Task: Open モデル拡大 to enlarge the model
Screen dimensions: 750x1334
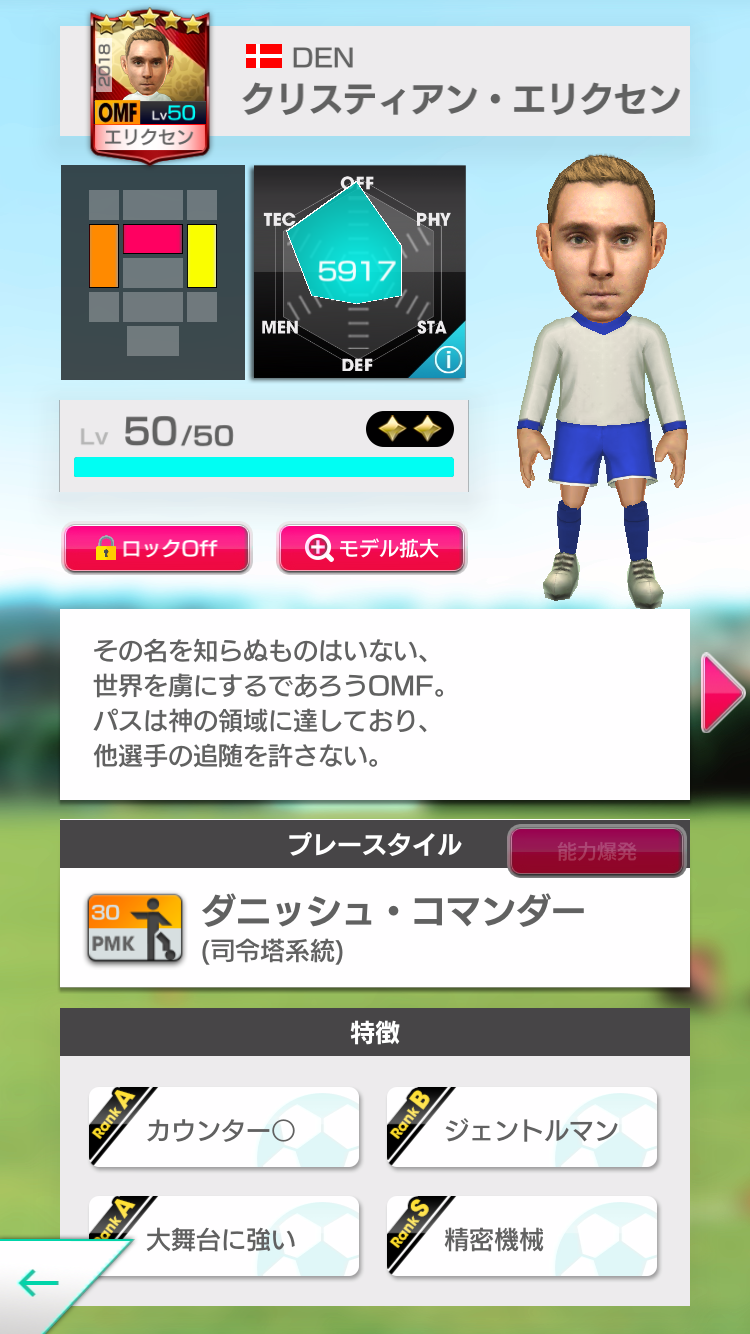Action: pos(371,548)
